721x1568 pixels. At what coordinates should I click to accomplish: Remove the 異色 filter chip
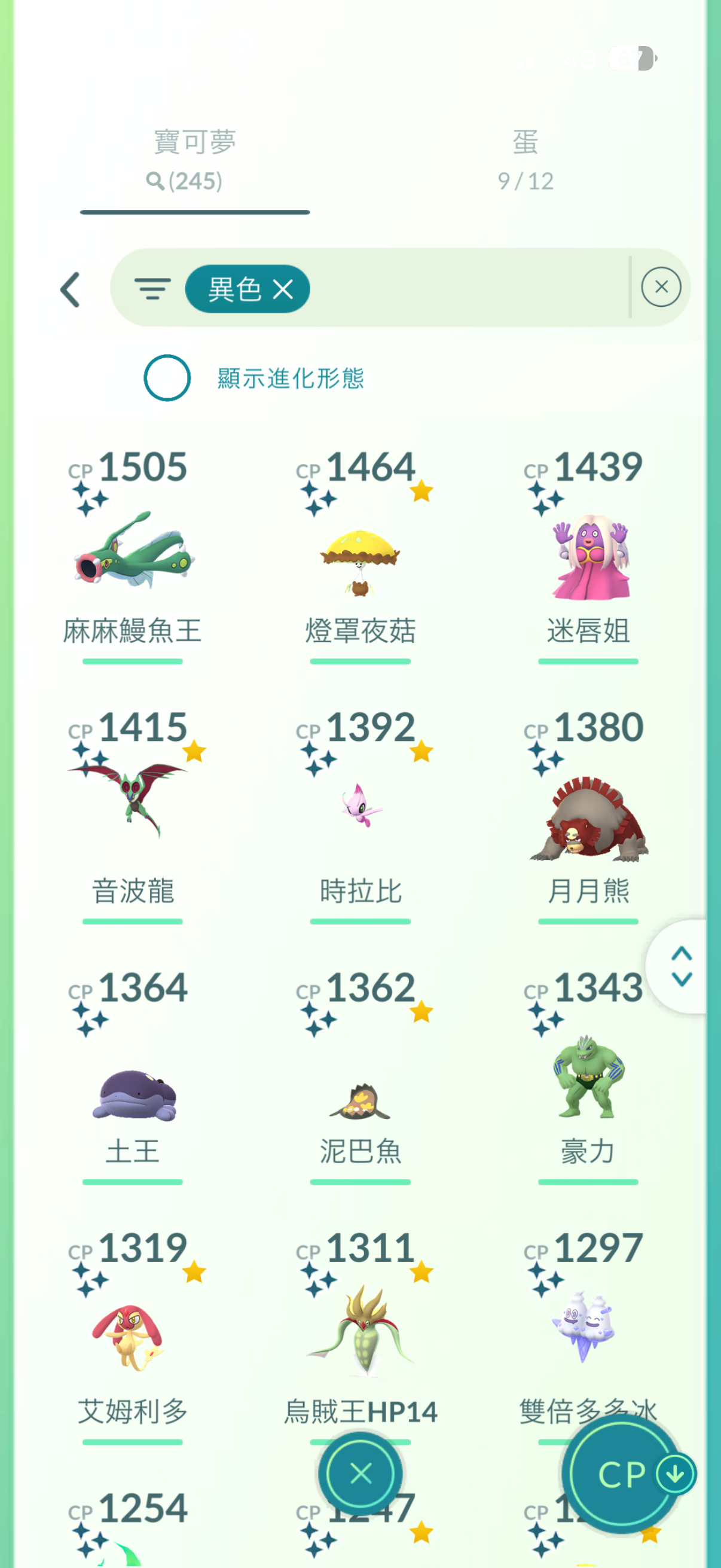pyautogui.click(x=283, y=289)
